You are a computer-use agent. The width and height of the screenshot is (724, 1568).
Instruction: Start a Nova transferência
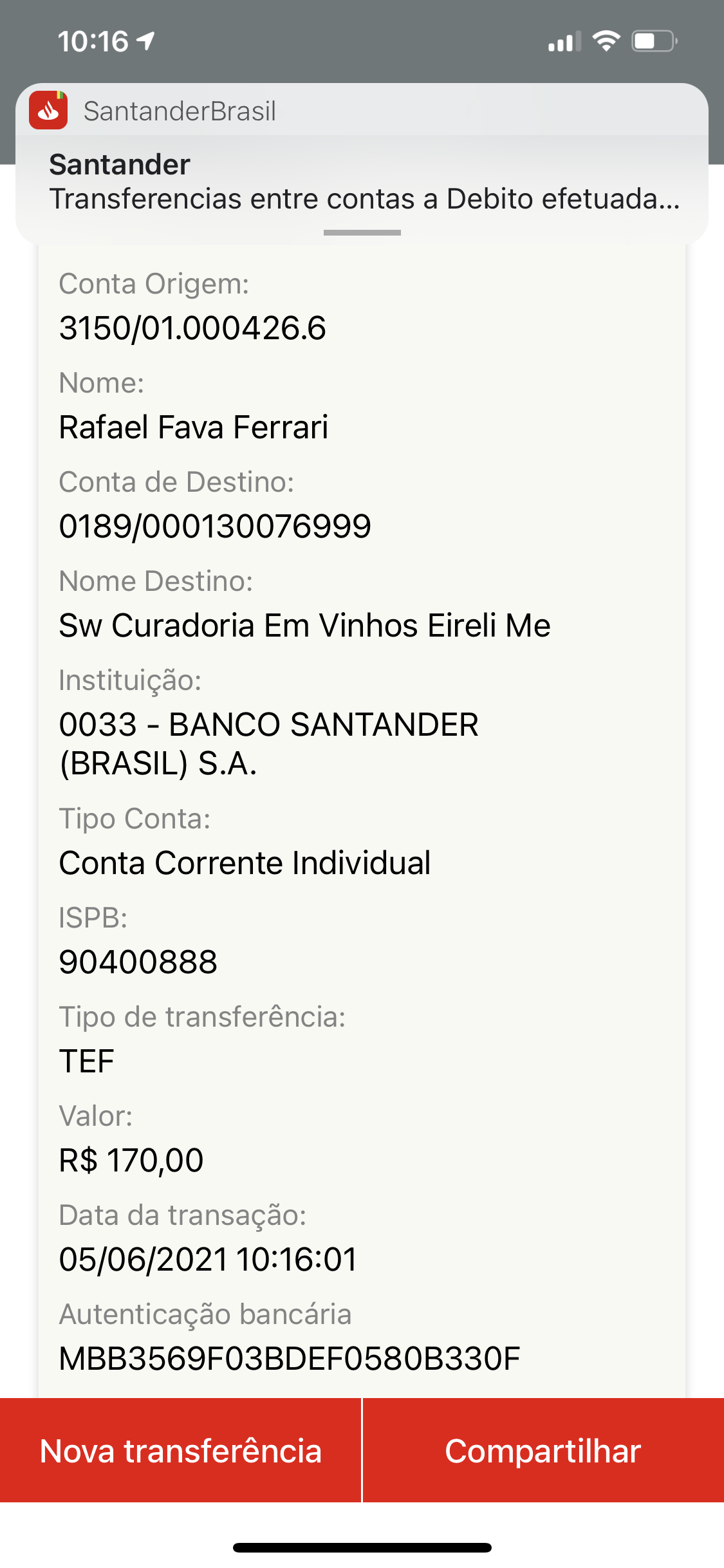click(x=180, y=1451)
